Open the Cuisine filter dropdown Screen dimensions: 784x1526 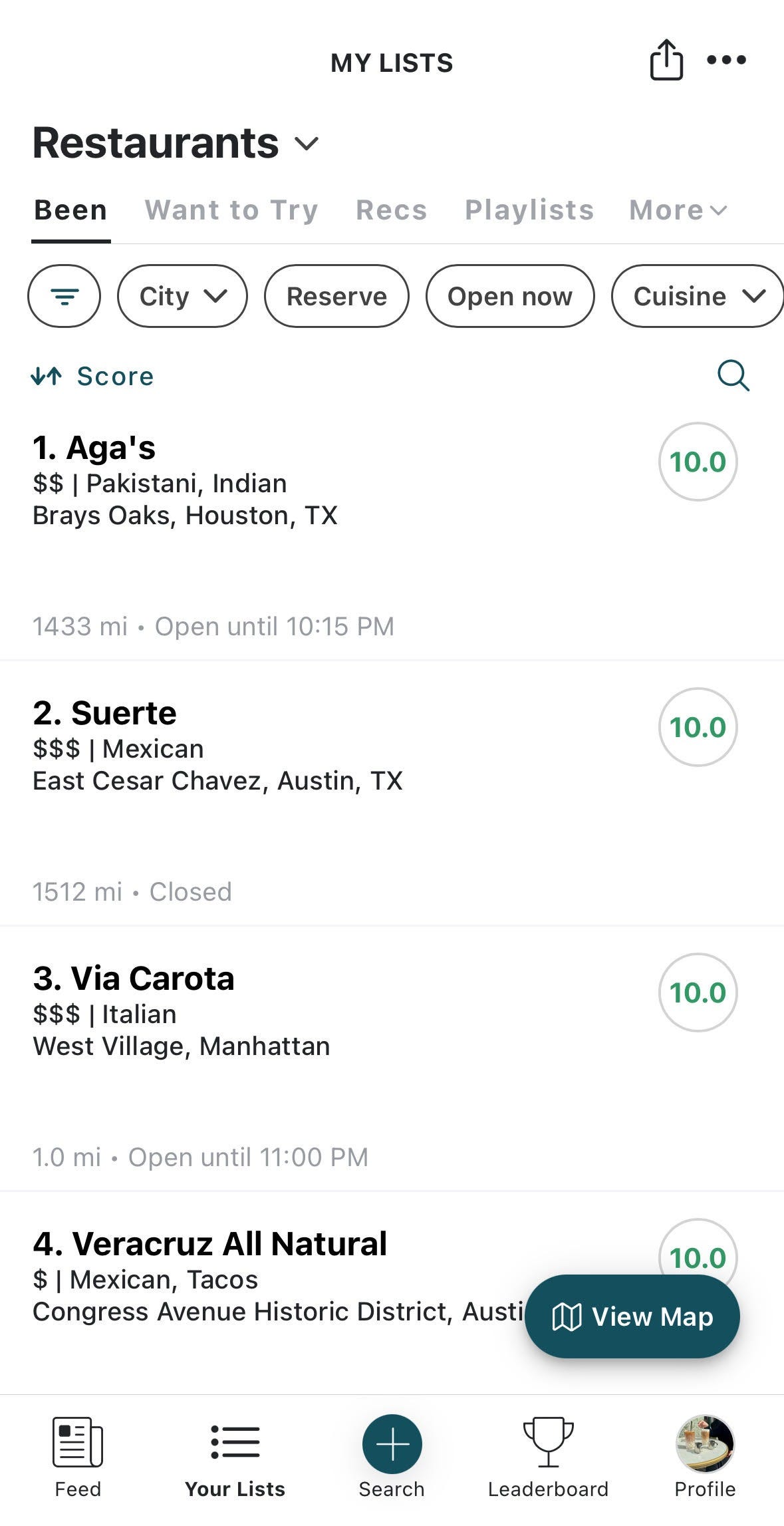(698, 296)
